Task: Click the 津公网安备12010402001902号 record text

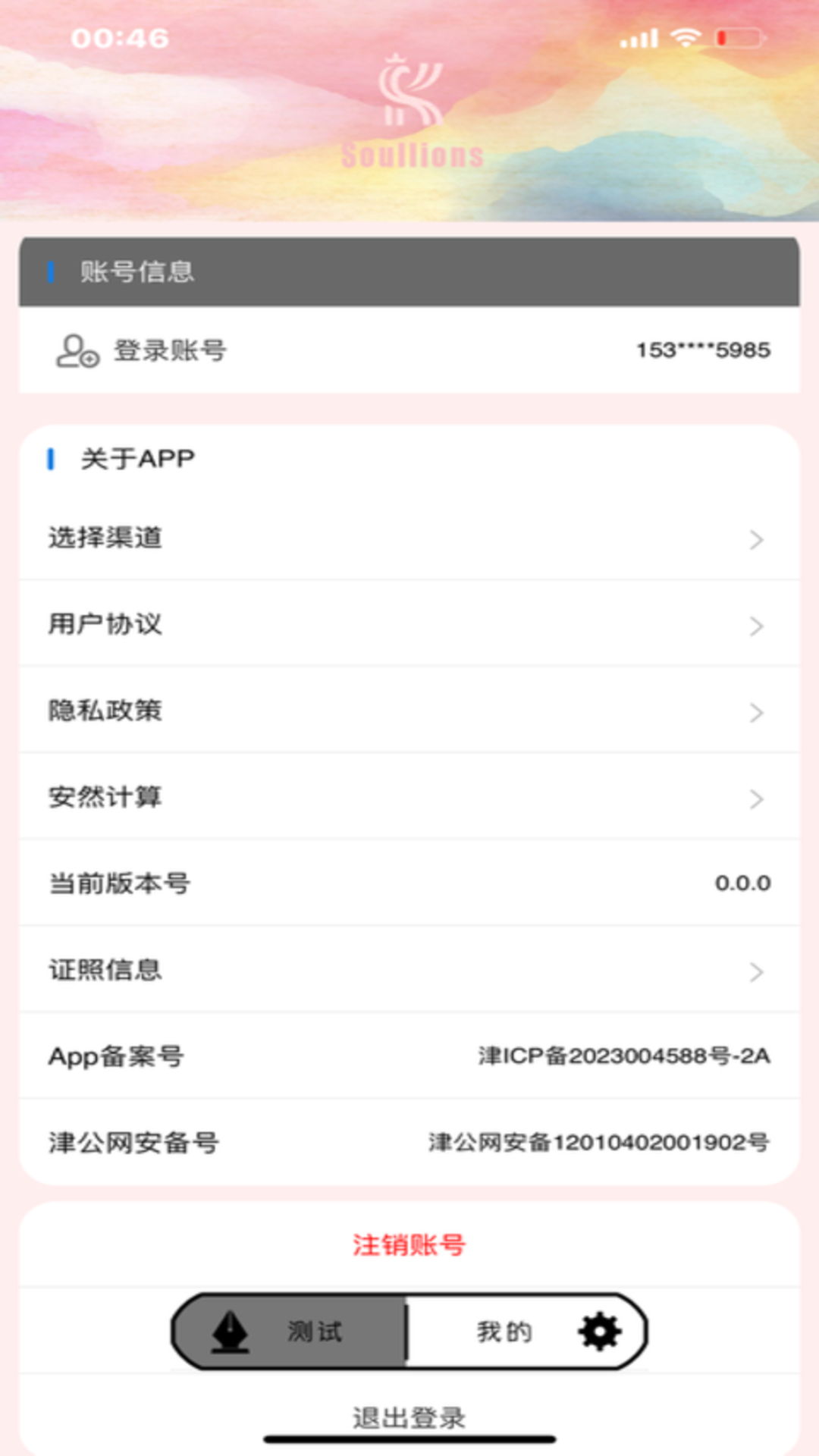Action: 598,1144
